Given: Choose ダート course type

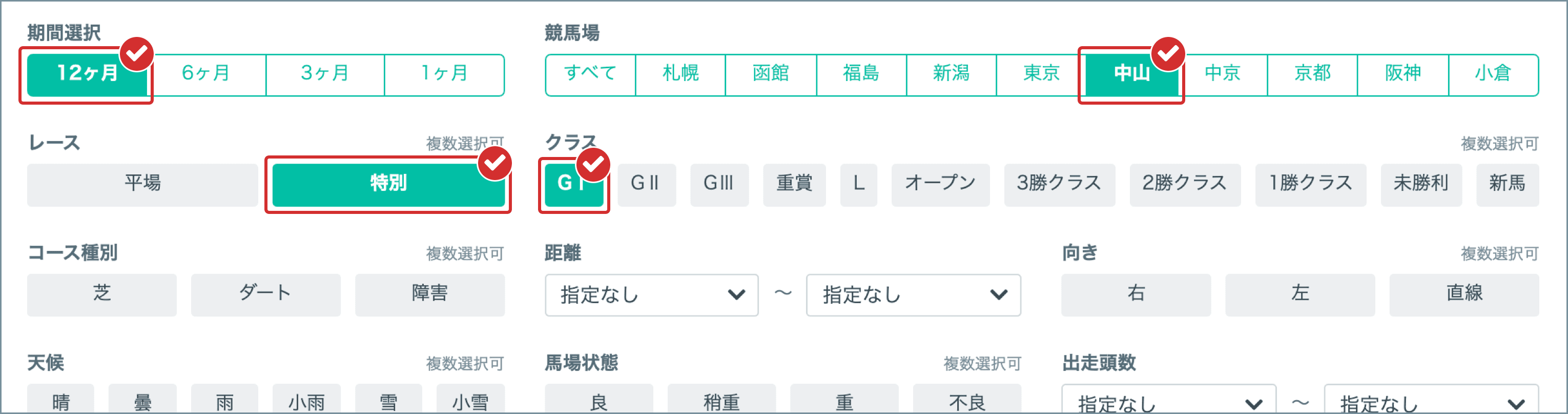Looking at the screenshot, I should coord(265,294).
